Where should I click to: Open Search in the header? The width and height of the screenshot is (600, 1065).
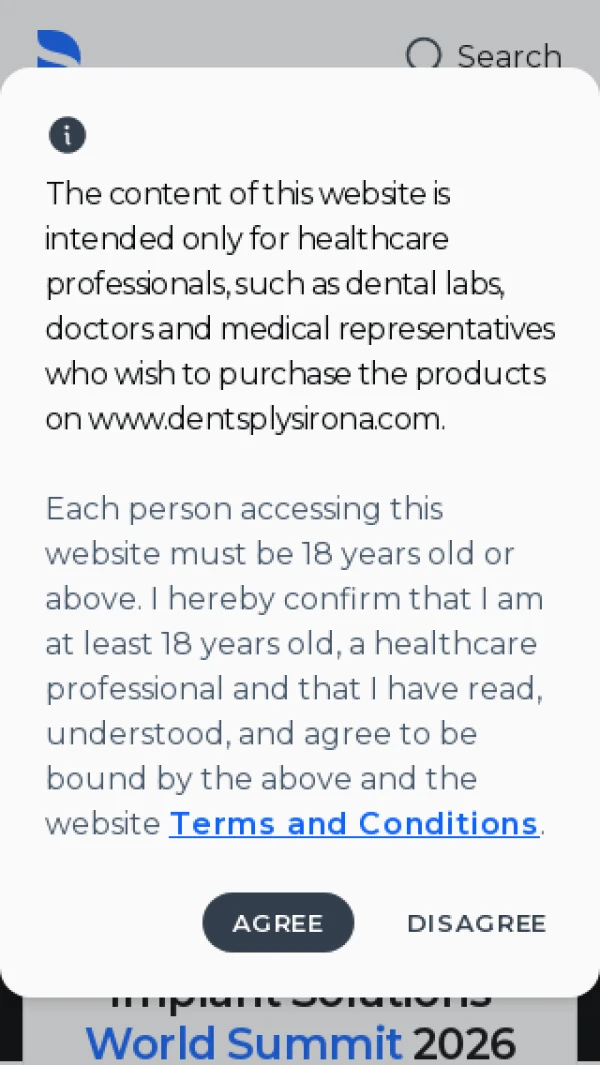(x=484, y=56)
